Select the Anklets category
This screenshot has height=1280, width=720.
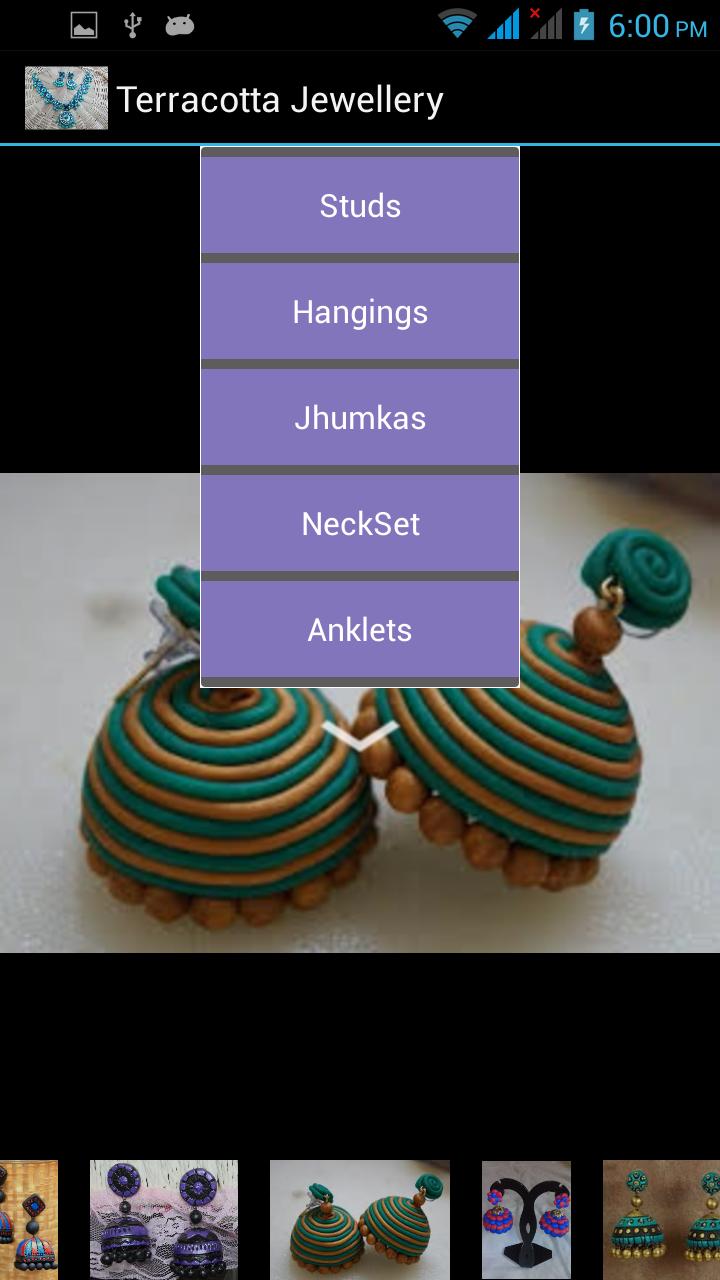(360, 630)
